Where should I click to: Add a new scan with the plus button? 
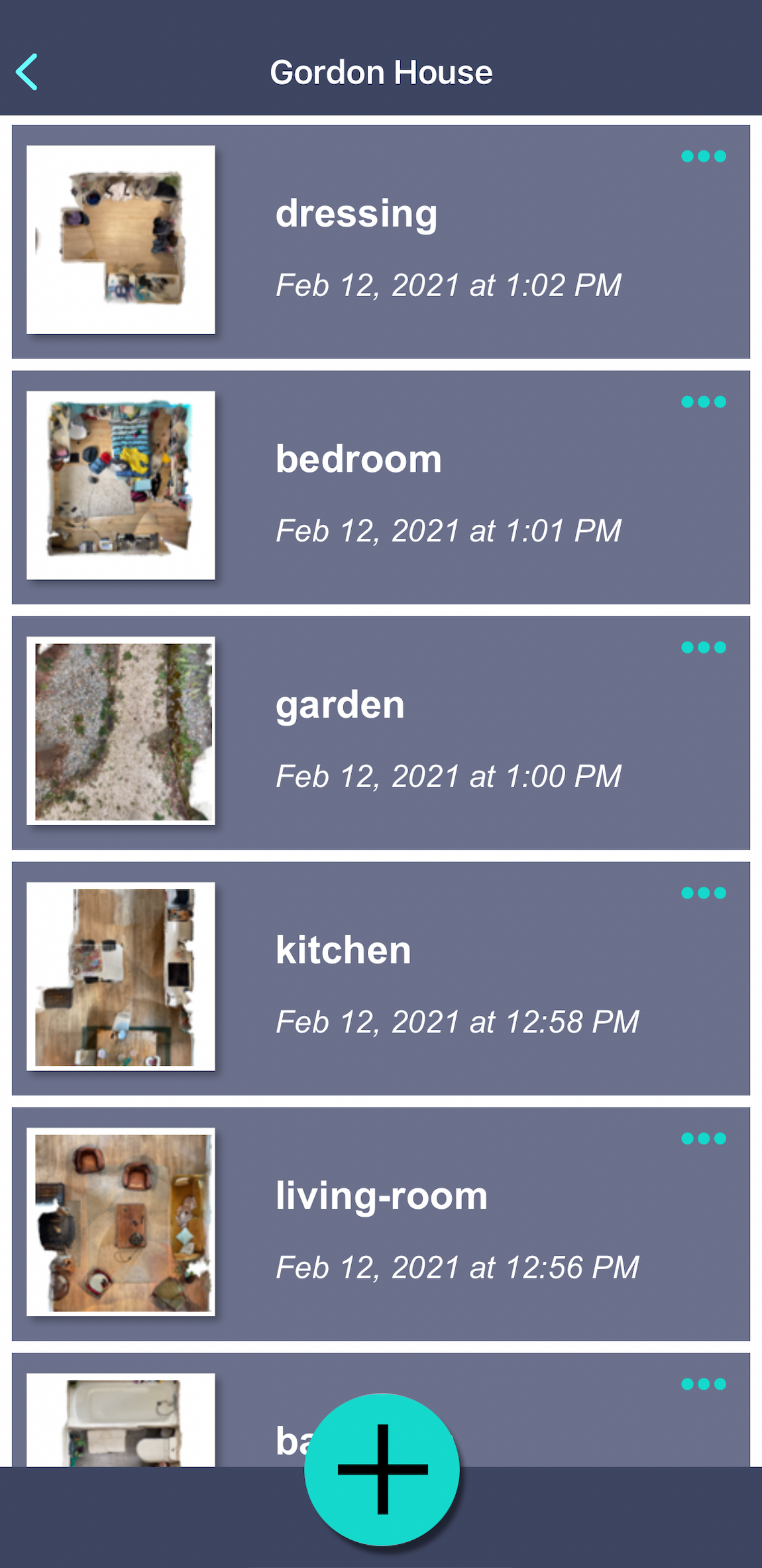tap(382, 1469)
